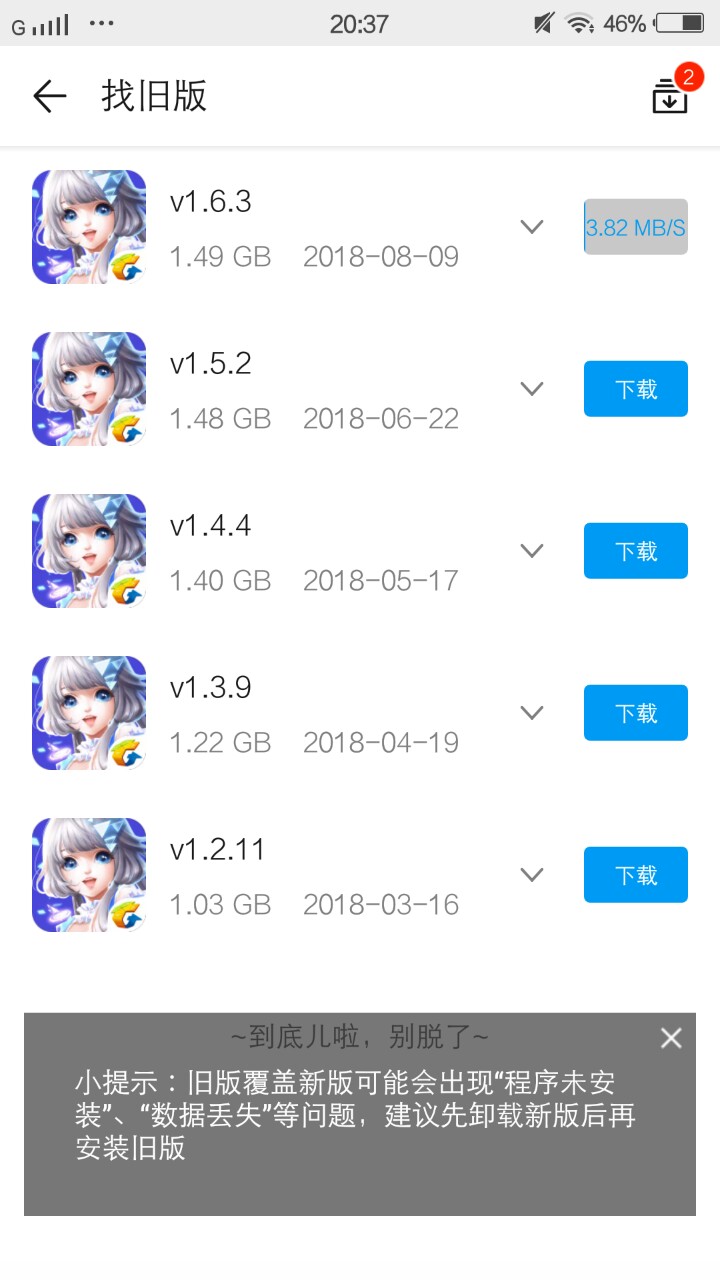
Task: Dismiss the 小提示 tip banner
Action: click(671, 1038)
